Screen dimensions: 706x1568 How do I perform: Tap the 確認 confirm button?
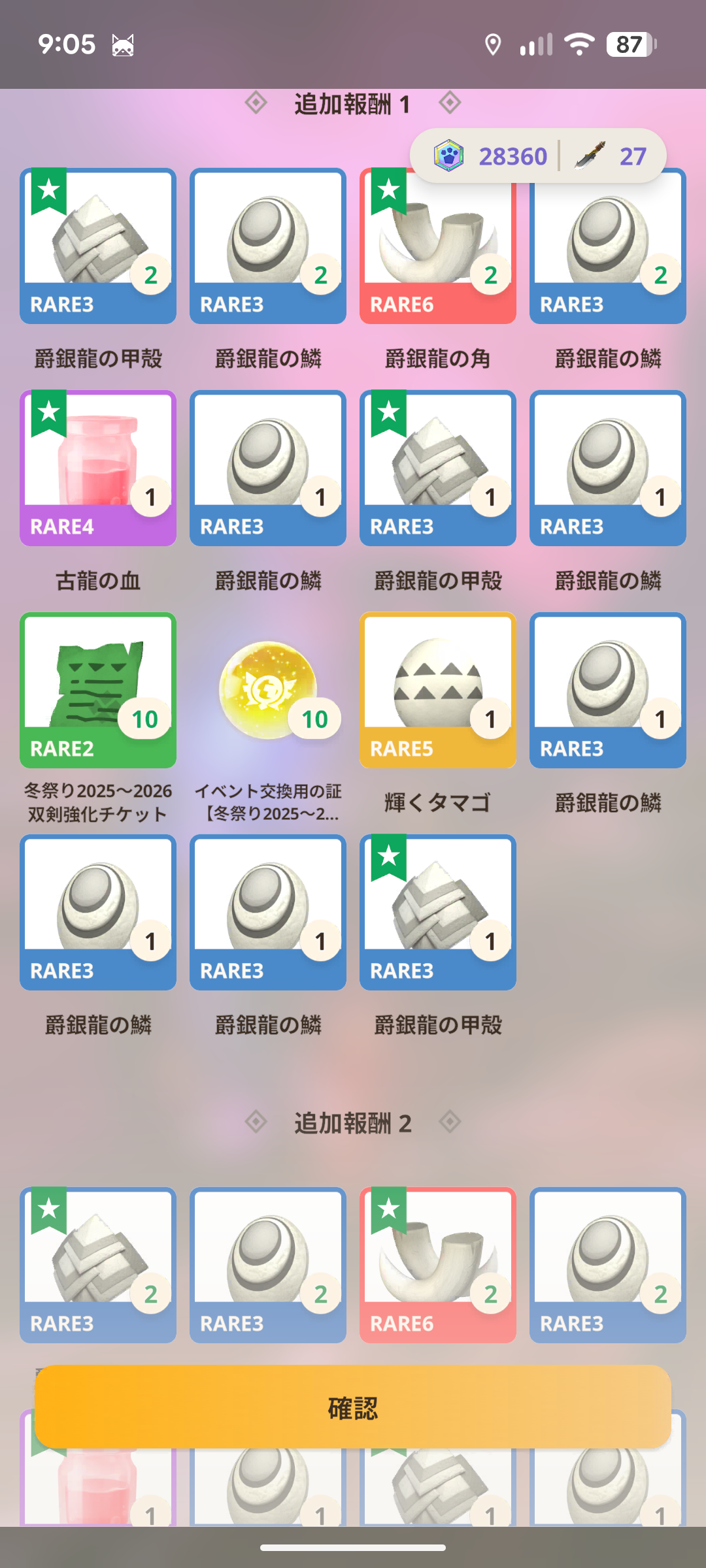click(353, 1407)
